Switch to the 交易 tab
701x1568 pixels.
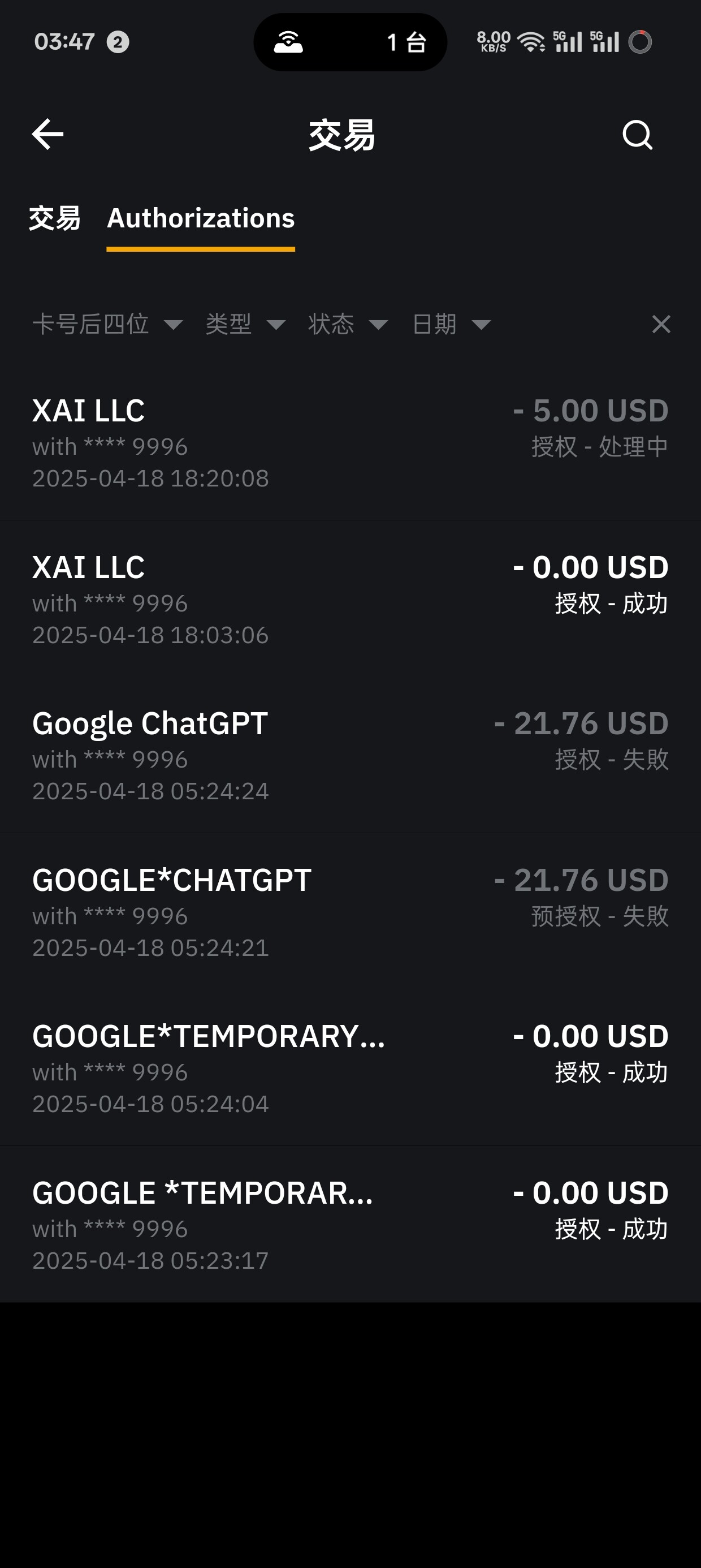point(55,218)
